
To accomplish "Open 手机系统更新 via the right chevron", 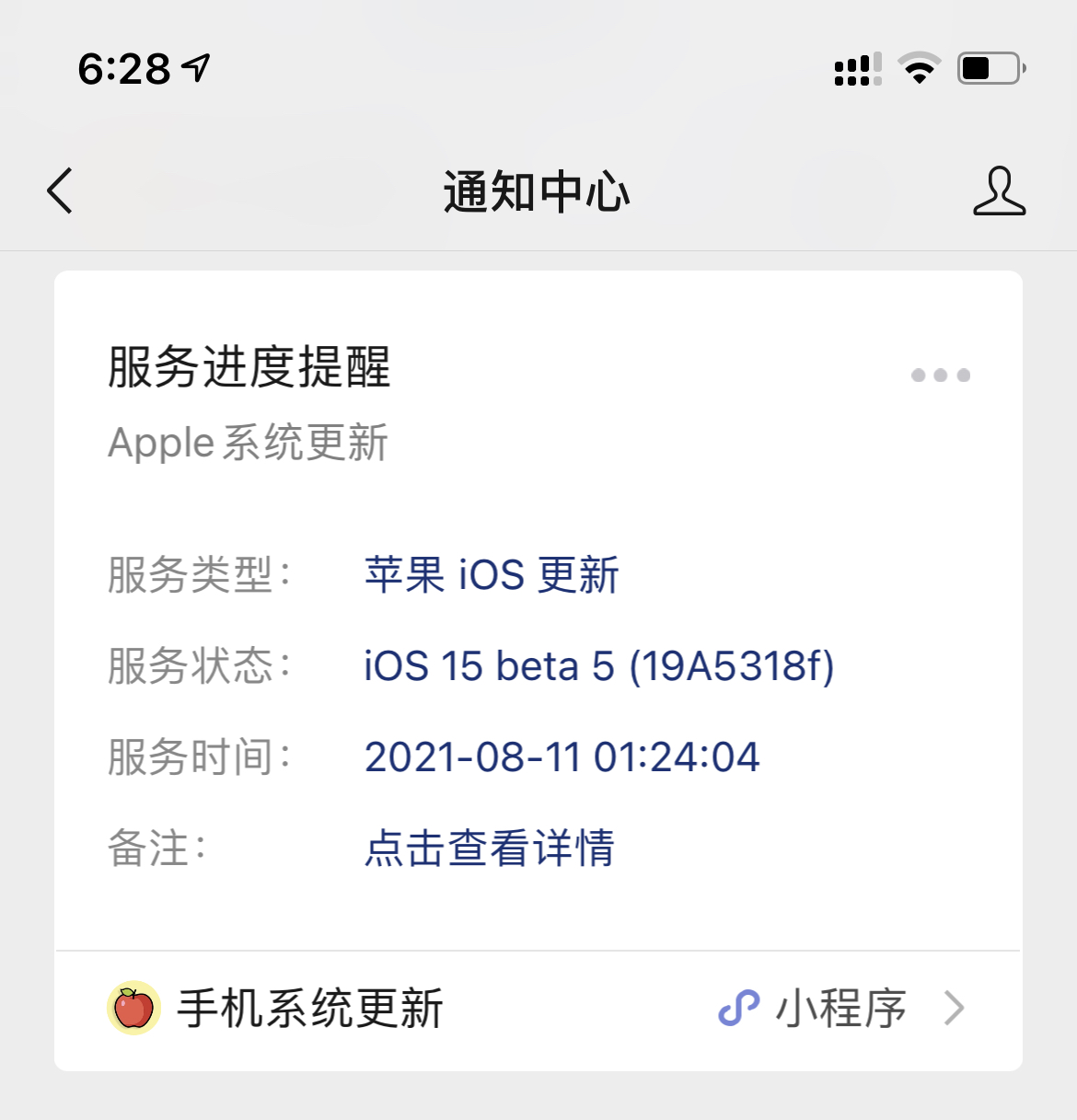I will [955, 1009].
